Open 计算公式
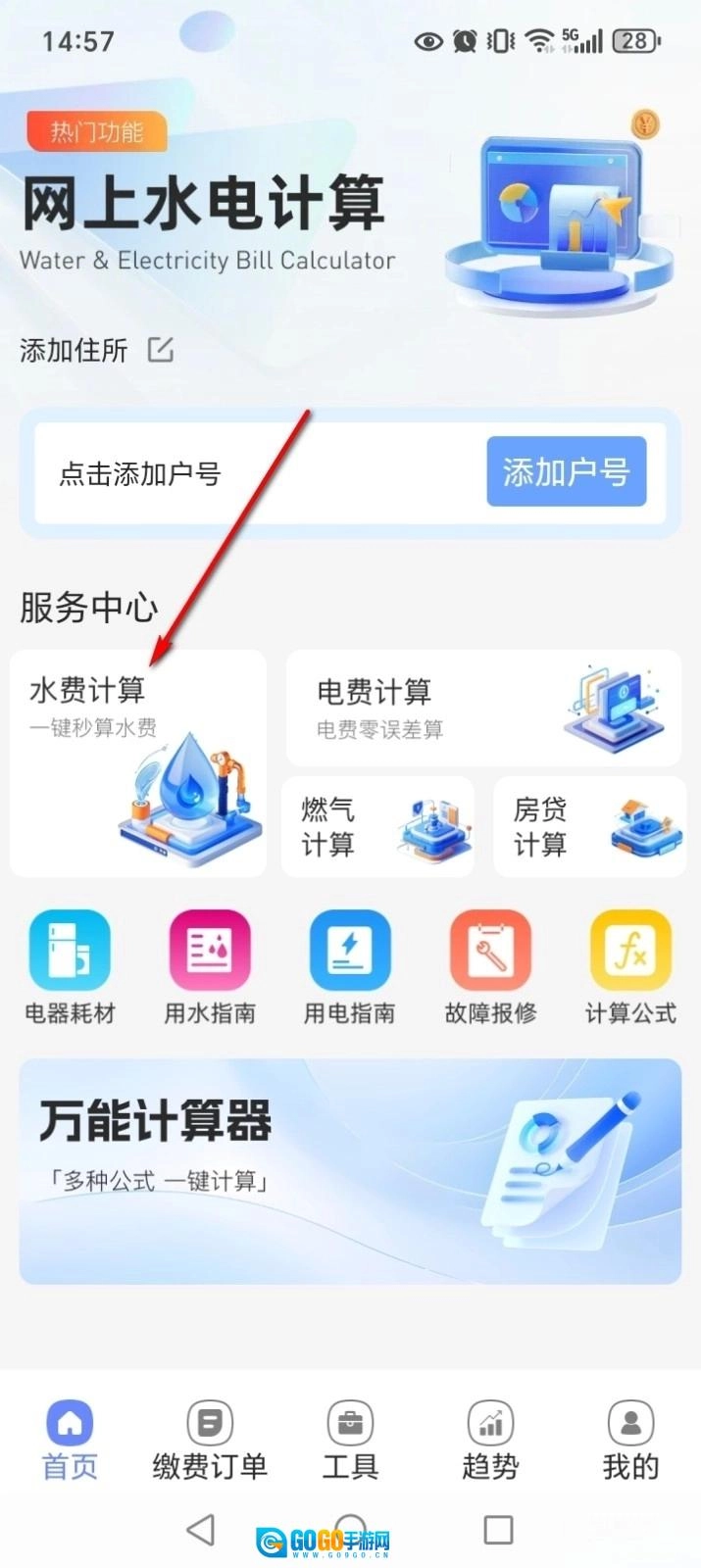This screenshot has height=1568, width=701. (630, 966)
